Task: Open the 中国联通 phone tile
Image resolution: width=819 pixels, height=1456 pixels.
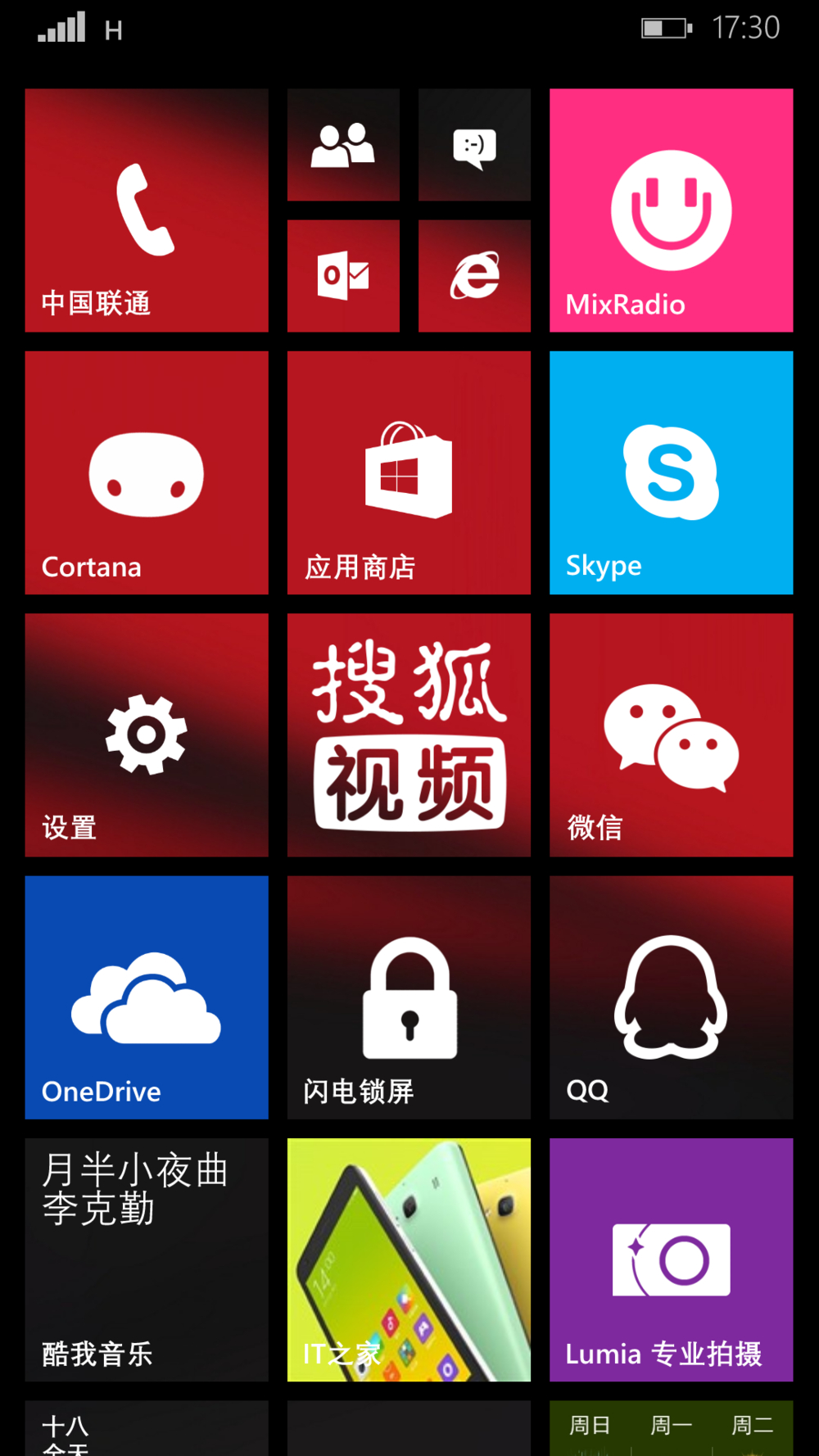Action: tap(147, 210)
